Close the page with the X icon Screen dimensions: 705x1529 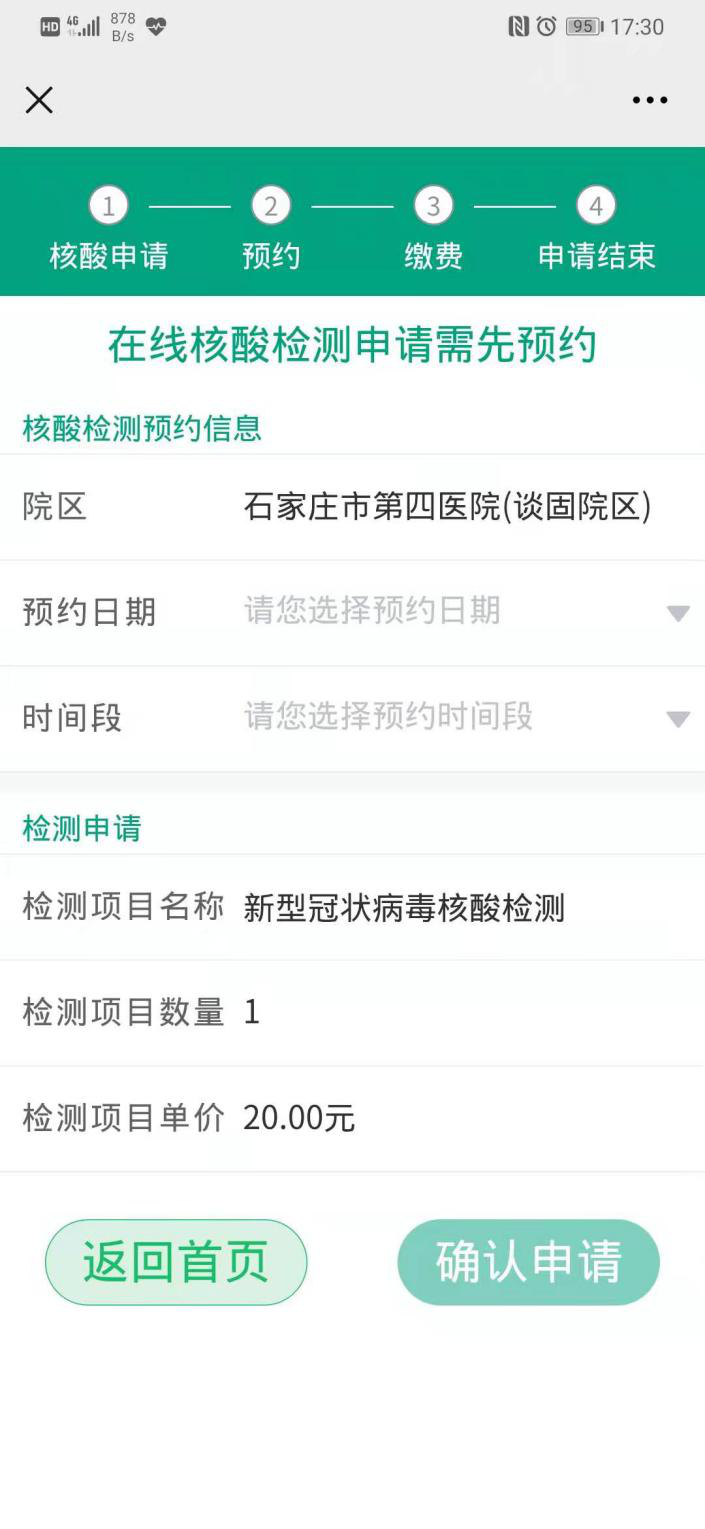click(x=39, y=100)
